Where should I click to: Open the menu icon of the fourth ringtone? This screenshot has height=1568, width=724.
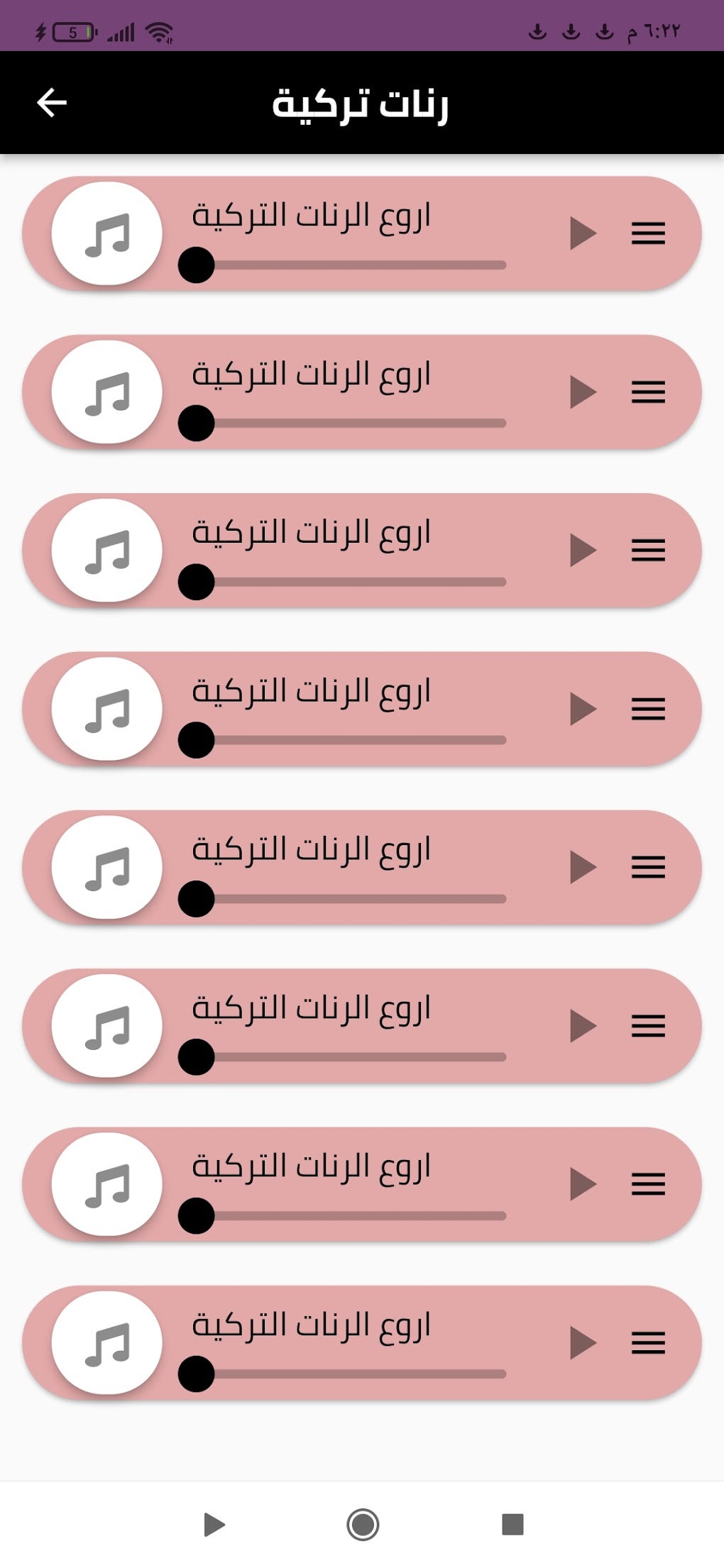coord(648,709)
